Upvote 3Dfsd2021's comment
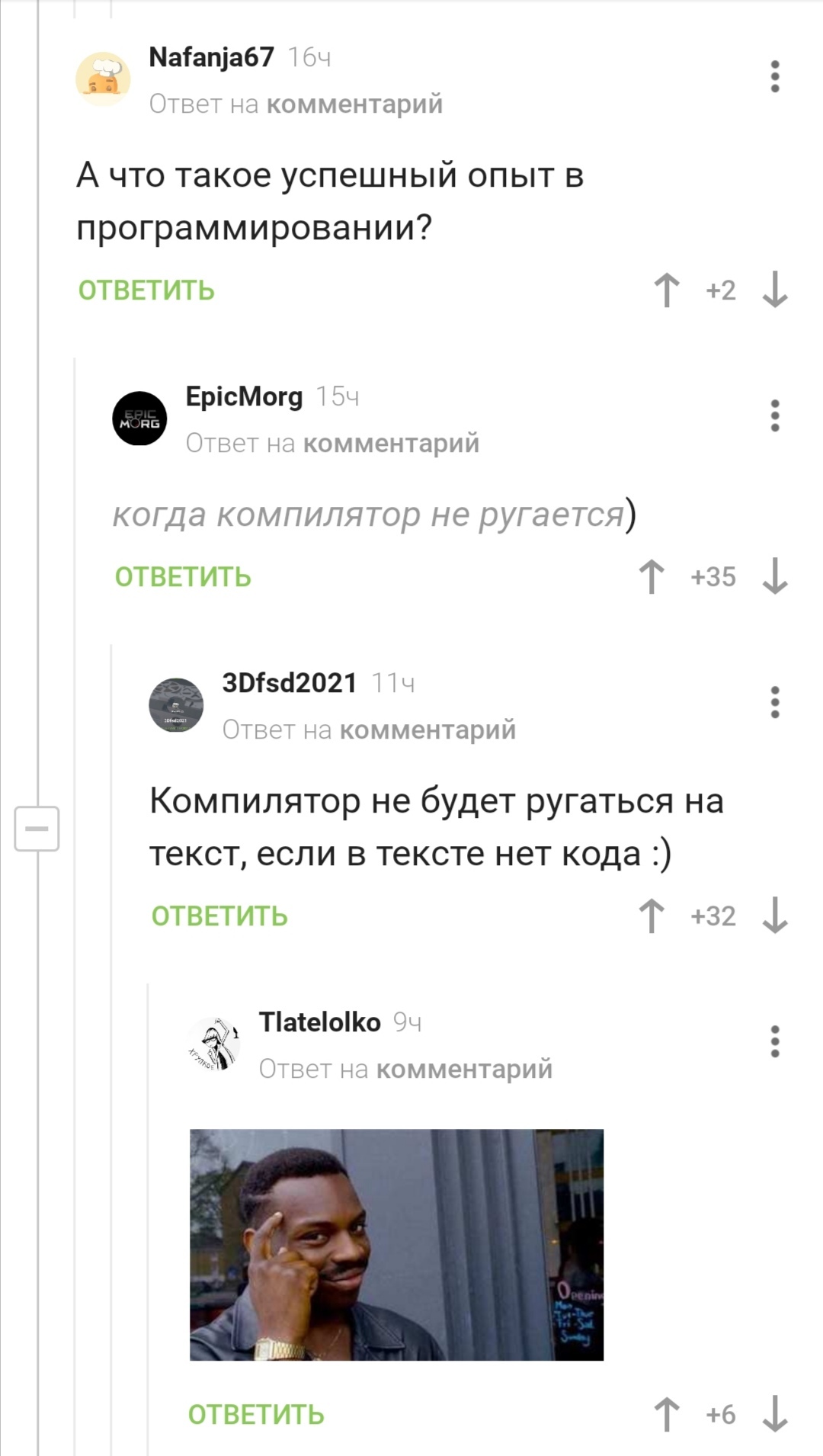 coord(652,916)
